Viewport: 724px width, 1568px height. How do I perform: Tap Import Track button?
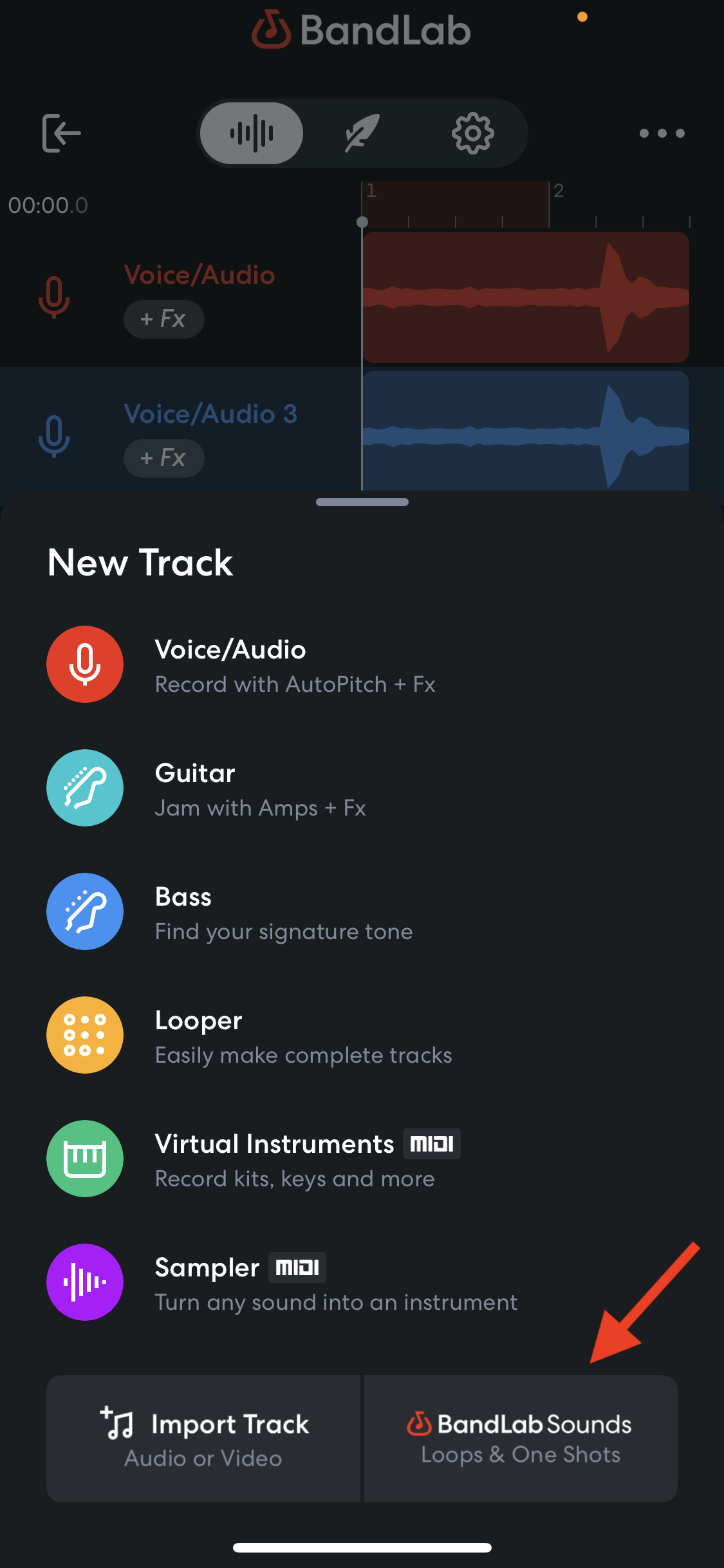pos(204,1439)
